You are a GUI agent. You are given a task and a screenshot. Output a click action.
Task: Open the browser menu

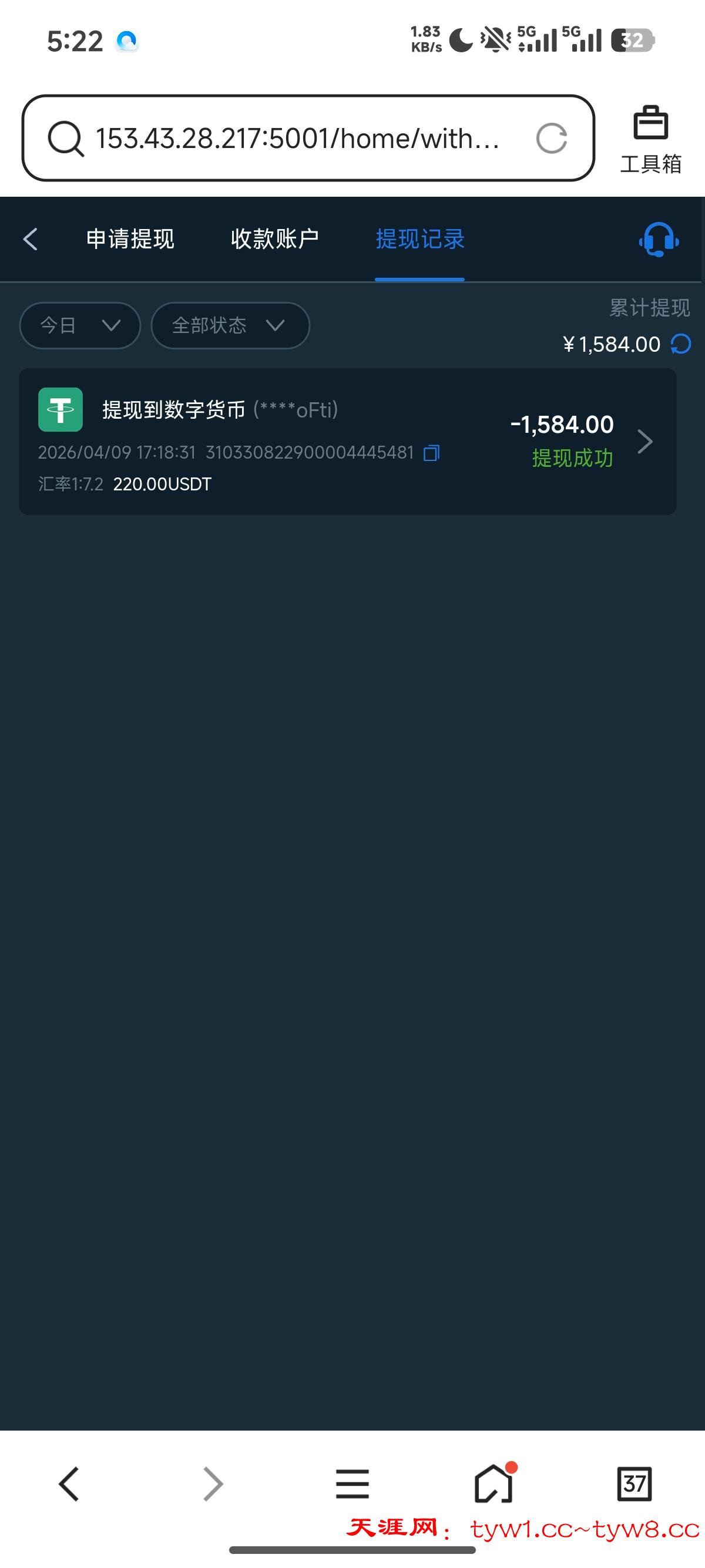pos(352,1484)
